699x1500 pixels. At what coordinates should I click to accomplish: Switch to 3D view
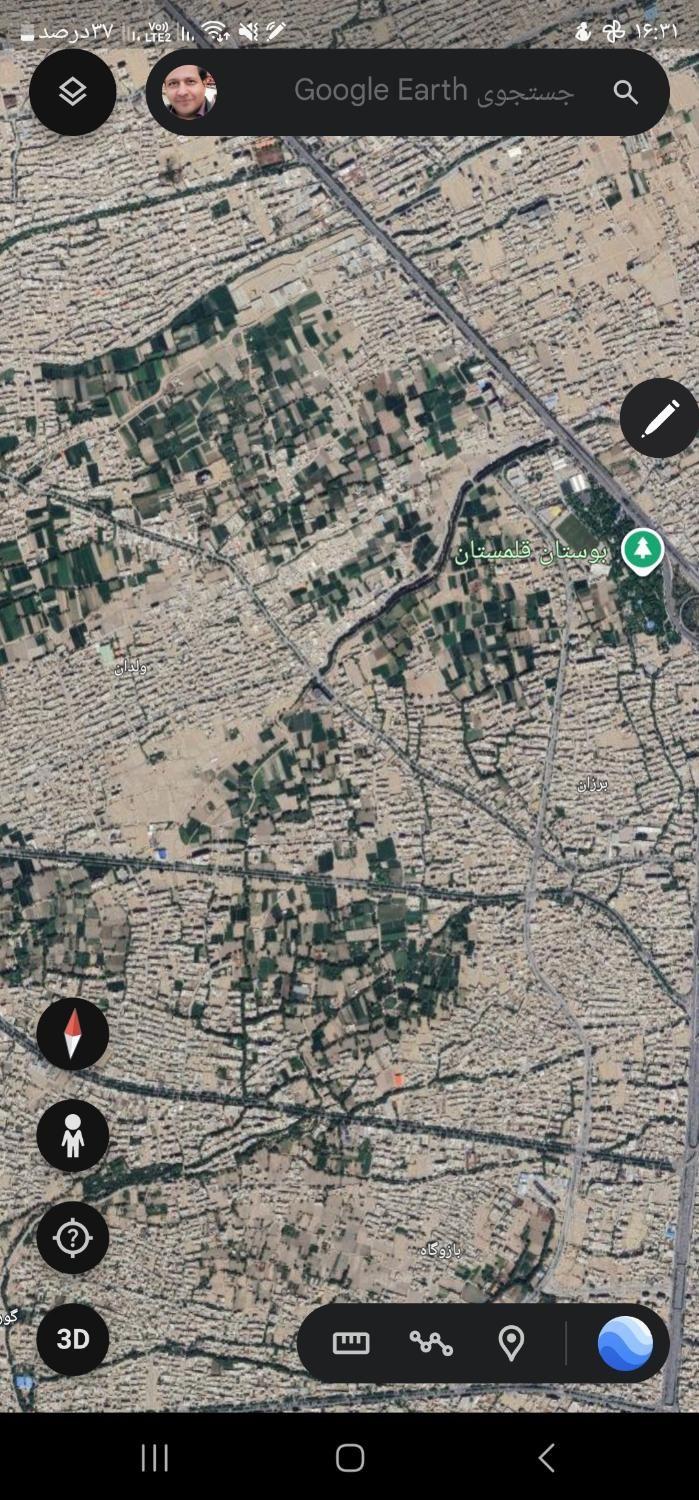73,1340
